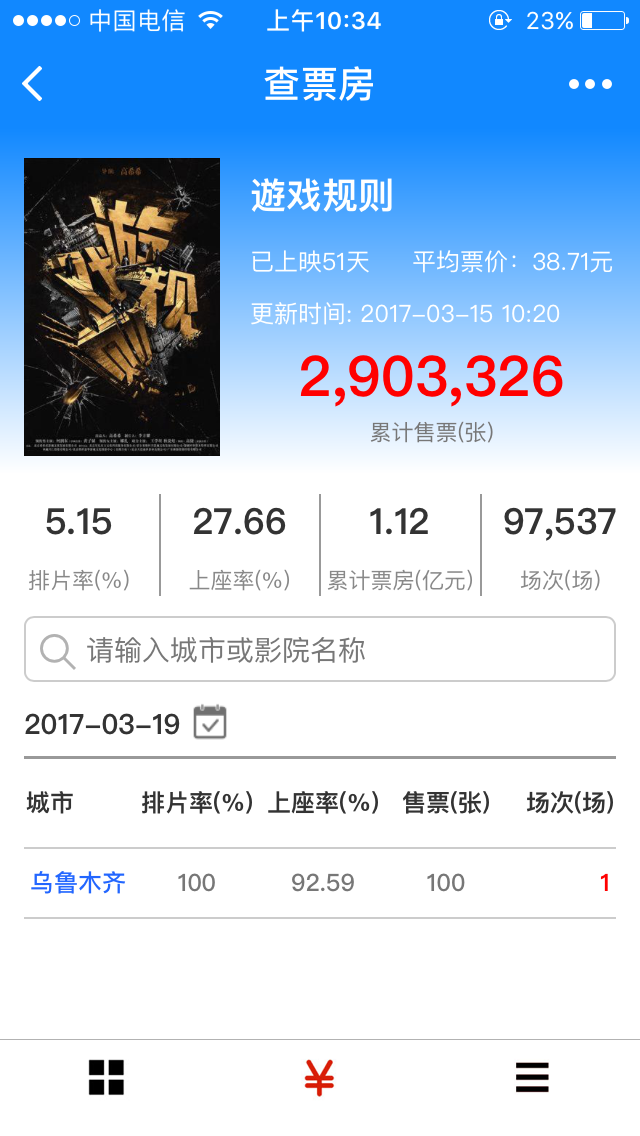Open the calendar date picker icon
Screen dimensions: 640x1136
coord(210,722)
